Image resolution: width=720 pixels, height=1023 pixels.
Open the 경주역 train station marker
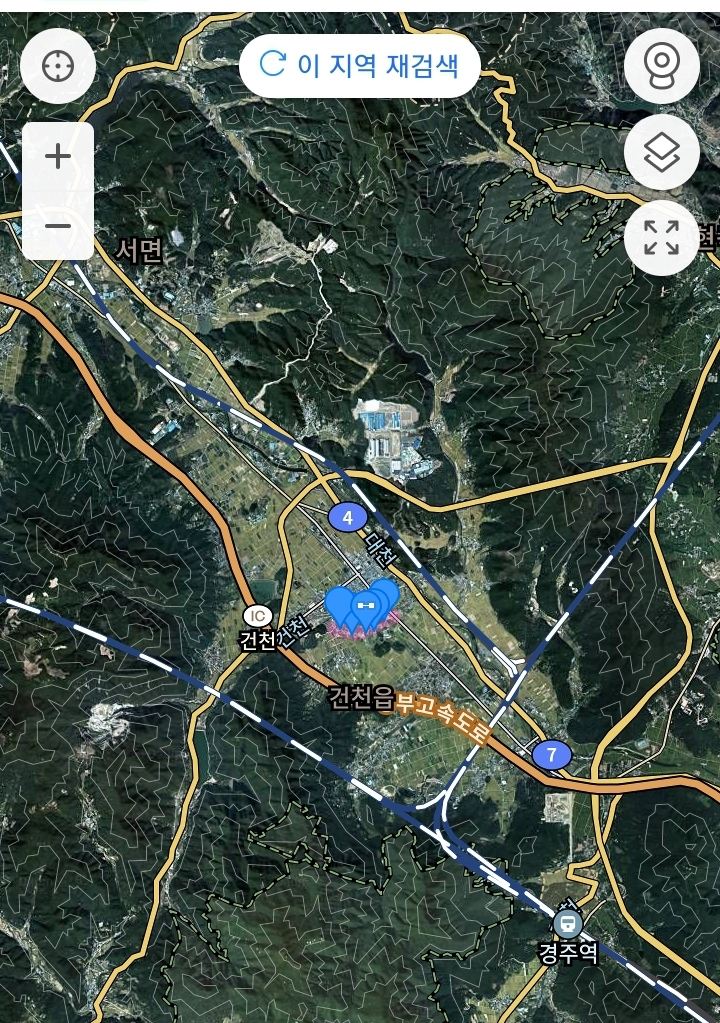coord(568,923)
